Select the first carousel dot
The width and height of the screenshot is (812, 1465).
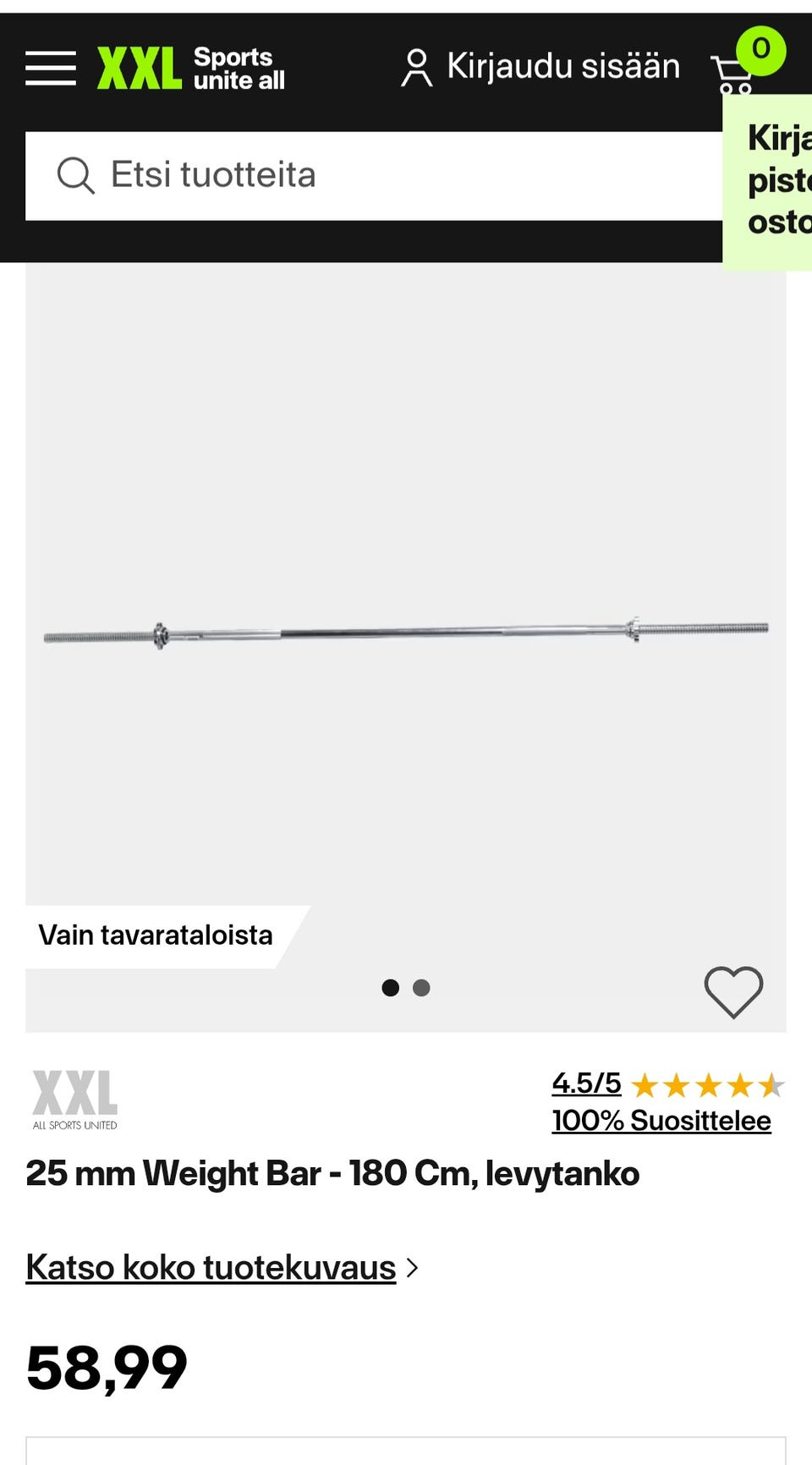[392, 987]
